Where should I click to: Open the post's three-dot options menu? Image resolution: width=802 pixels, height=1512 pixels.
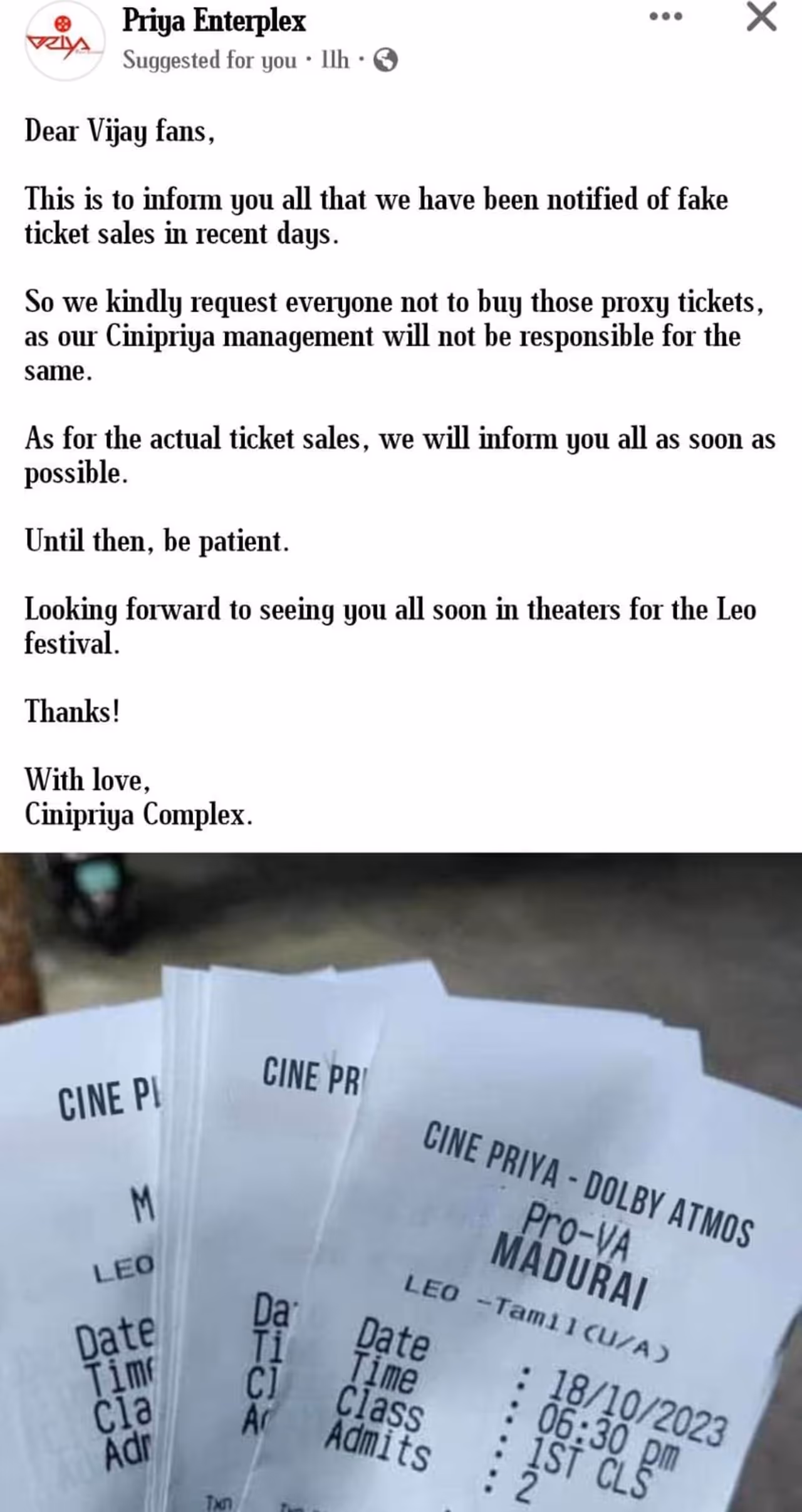[x=665, y=17]
